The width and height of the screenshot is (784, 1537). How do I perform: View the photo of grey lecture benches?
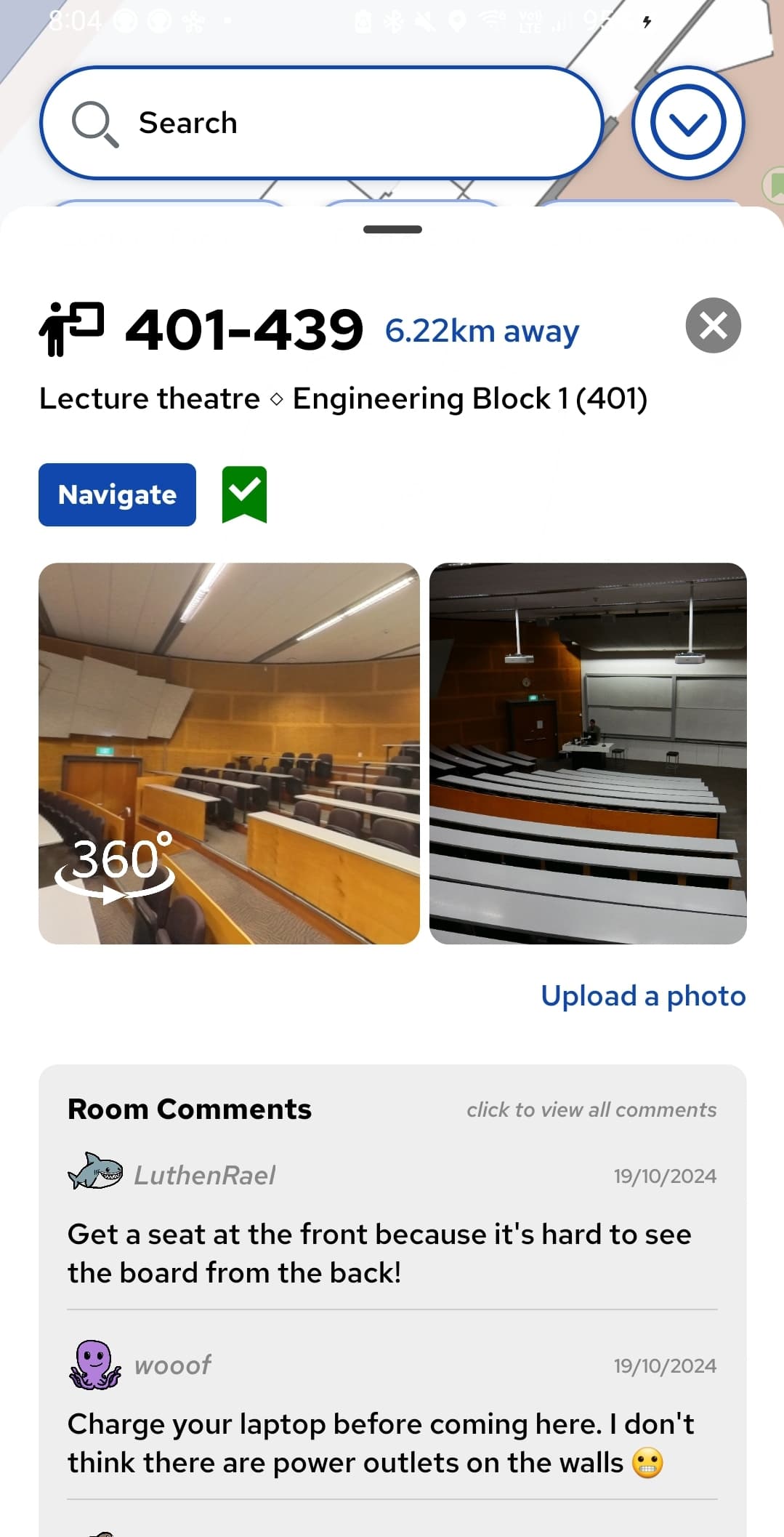point(588,753)
